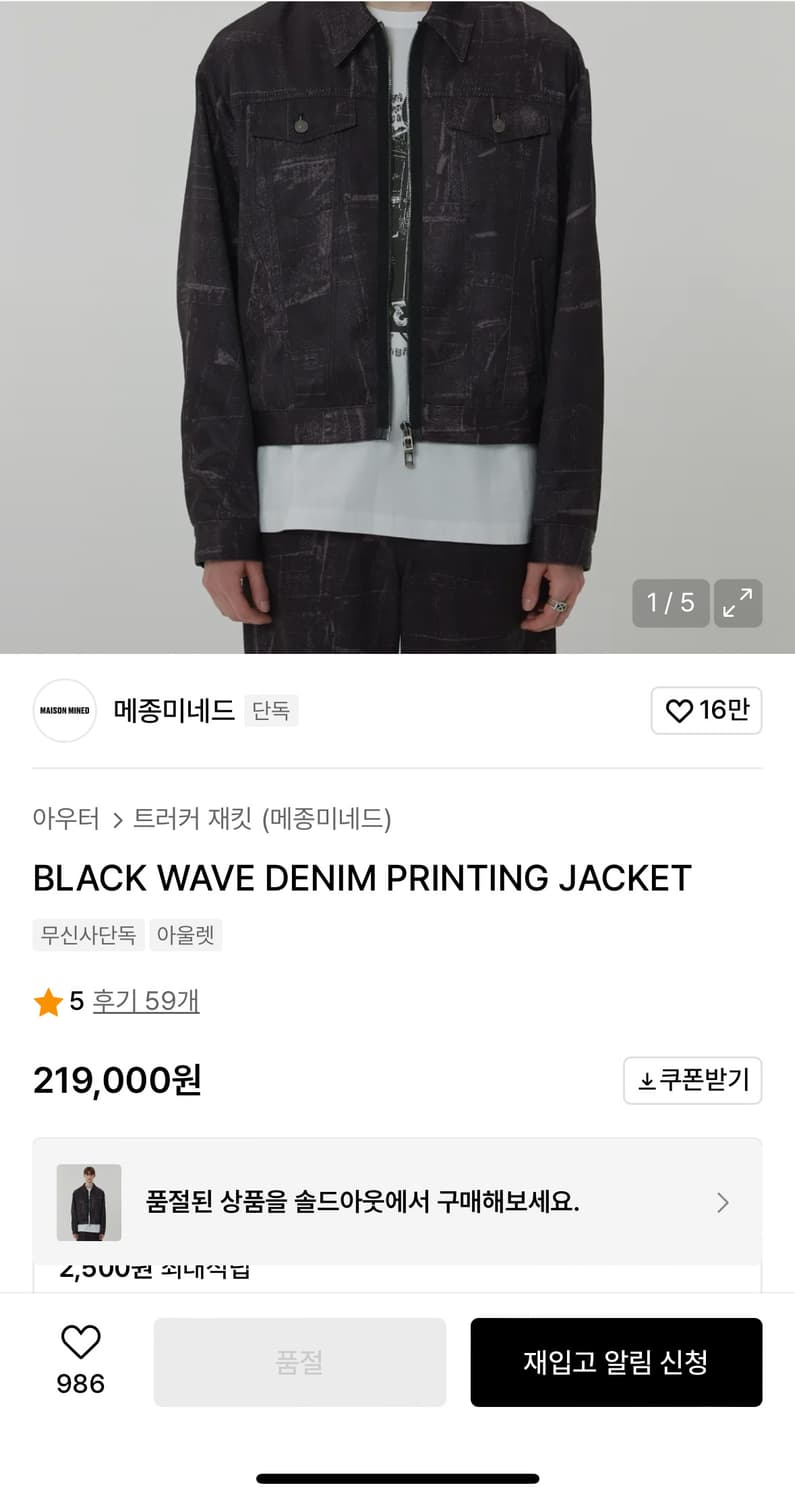This screenshot has height=1500, width=795.
Task: Click the 쿠폰받기 coupon button
Action: coord(693,1080)
